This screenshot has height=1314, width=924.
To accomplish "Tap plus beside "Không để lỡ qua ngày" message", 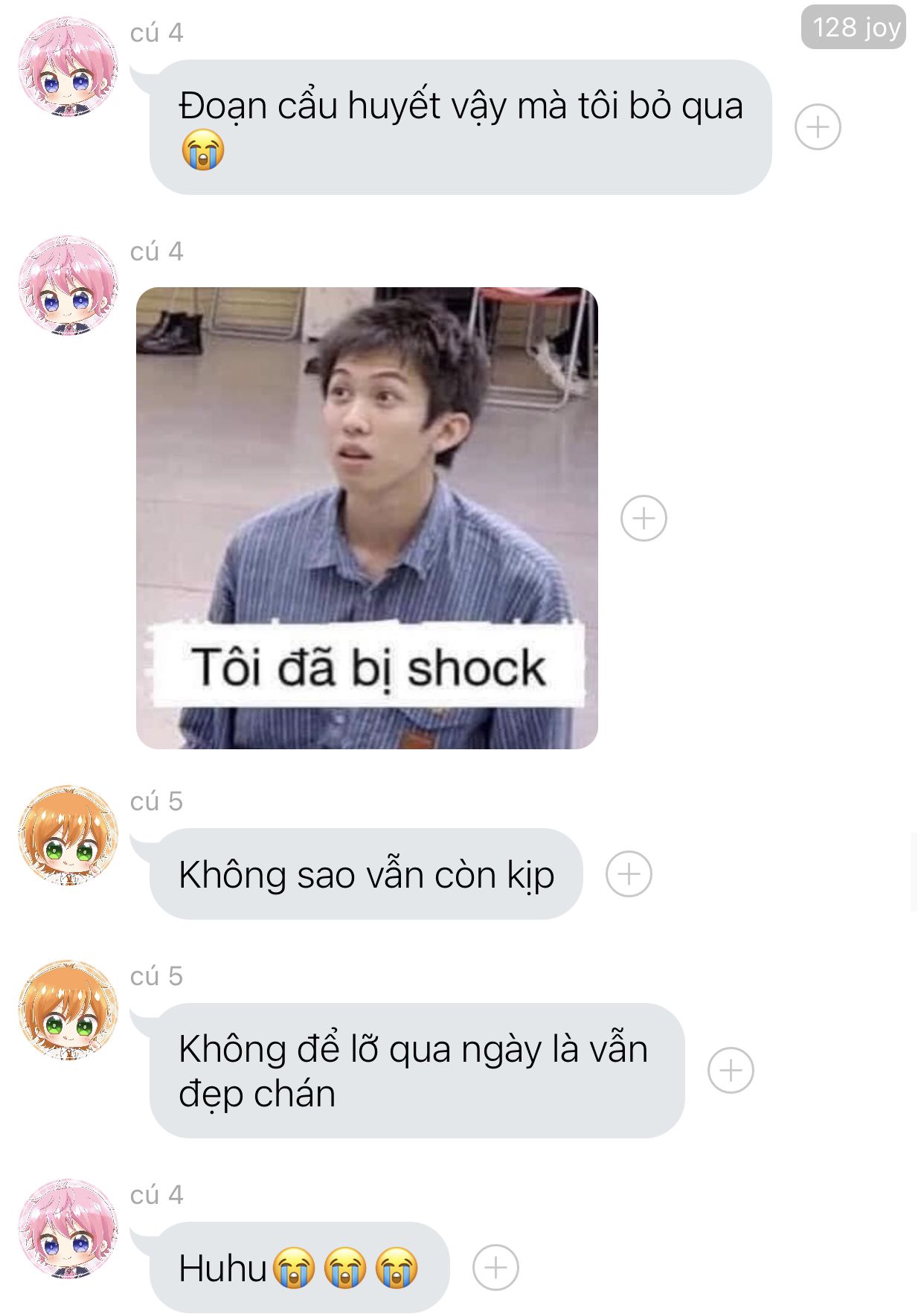I will point(731,1070).
